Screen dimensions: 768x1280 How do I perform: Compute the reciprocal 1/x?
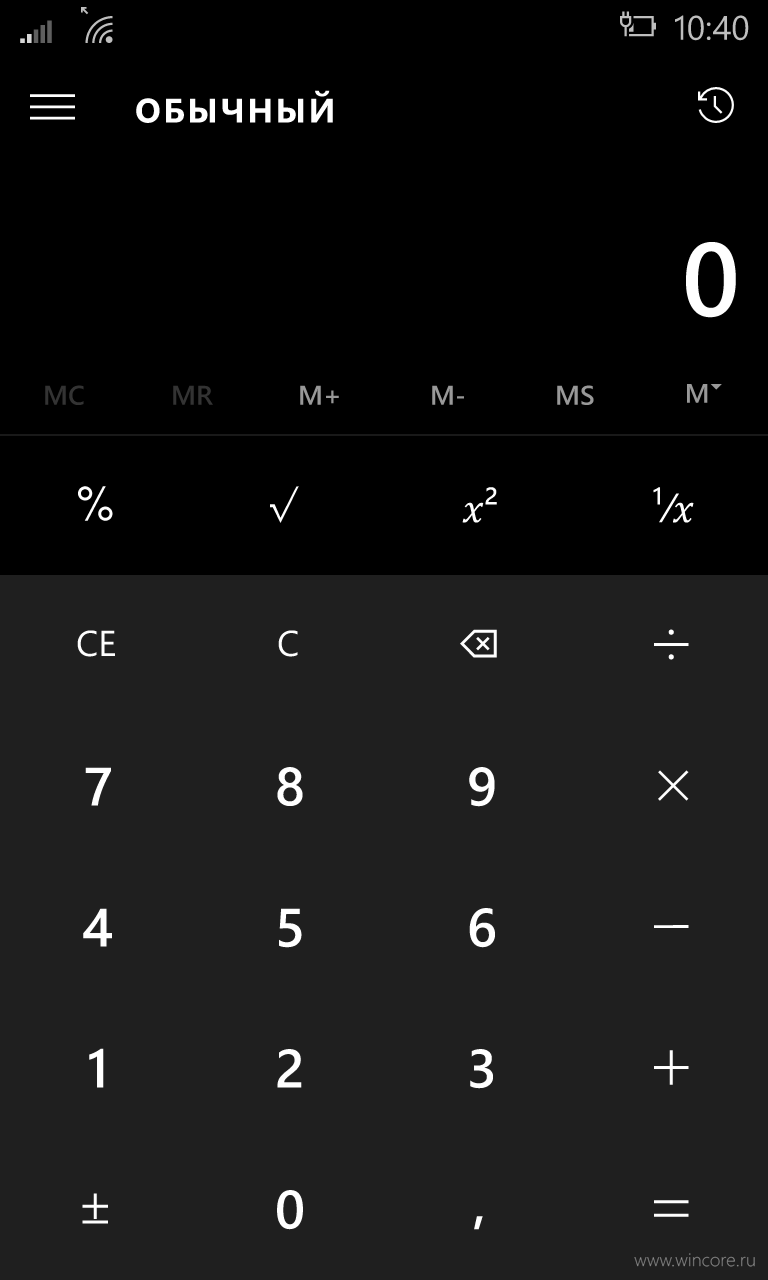coord(672,505)
